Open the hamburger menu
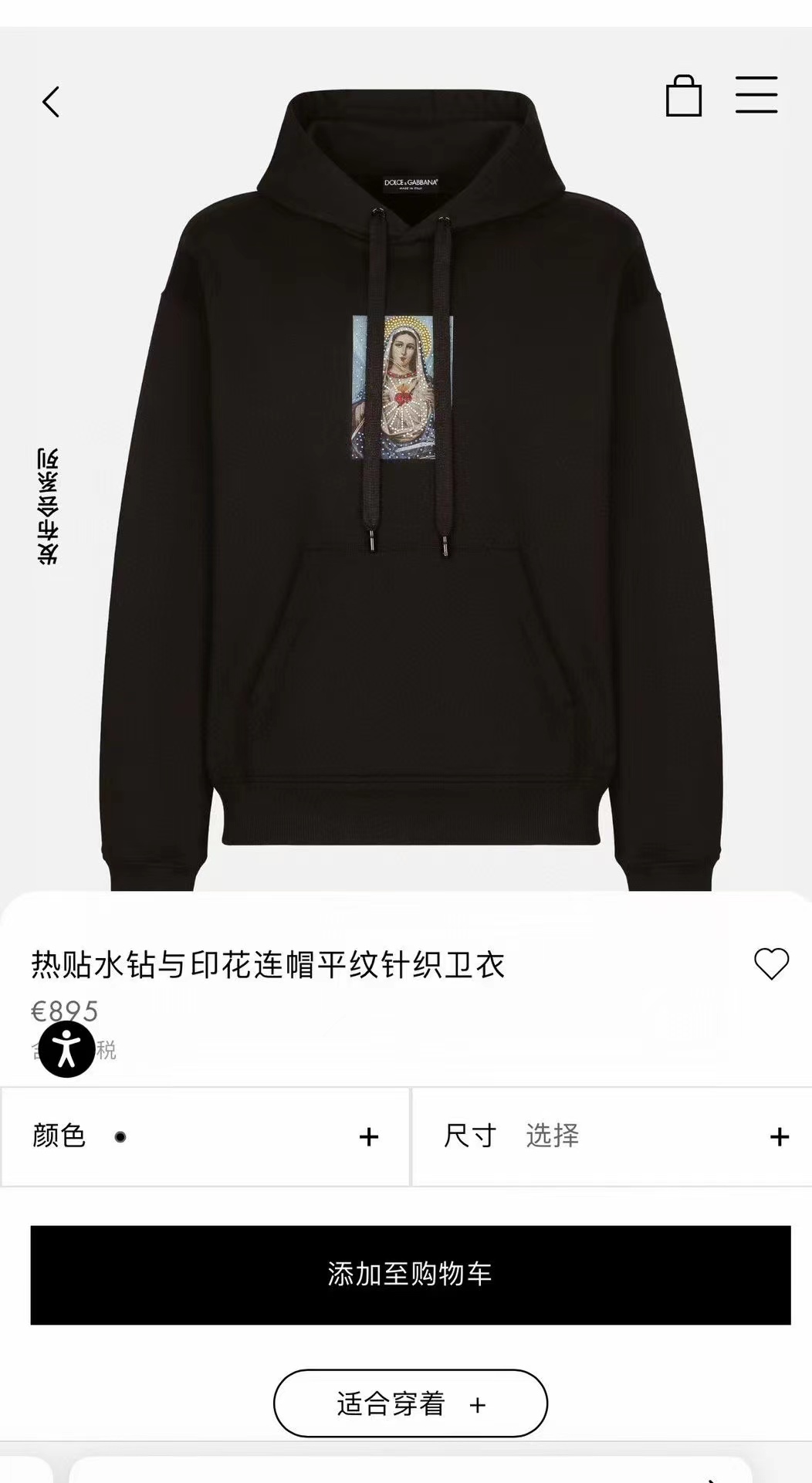 click(x=756, y=95)
